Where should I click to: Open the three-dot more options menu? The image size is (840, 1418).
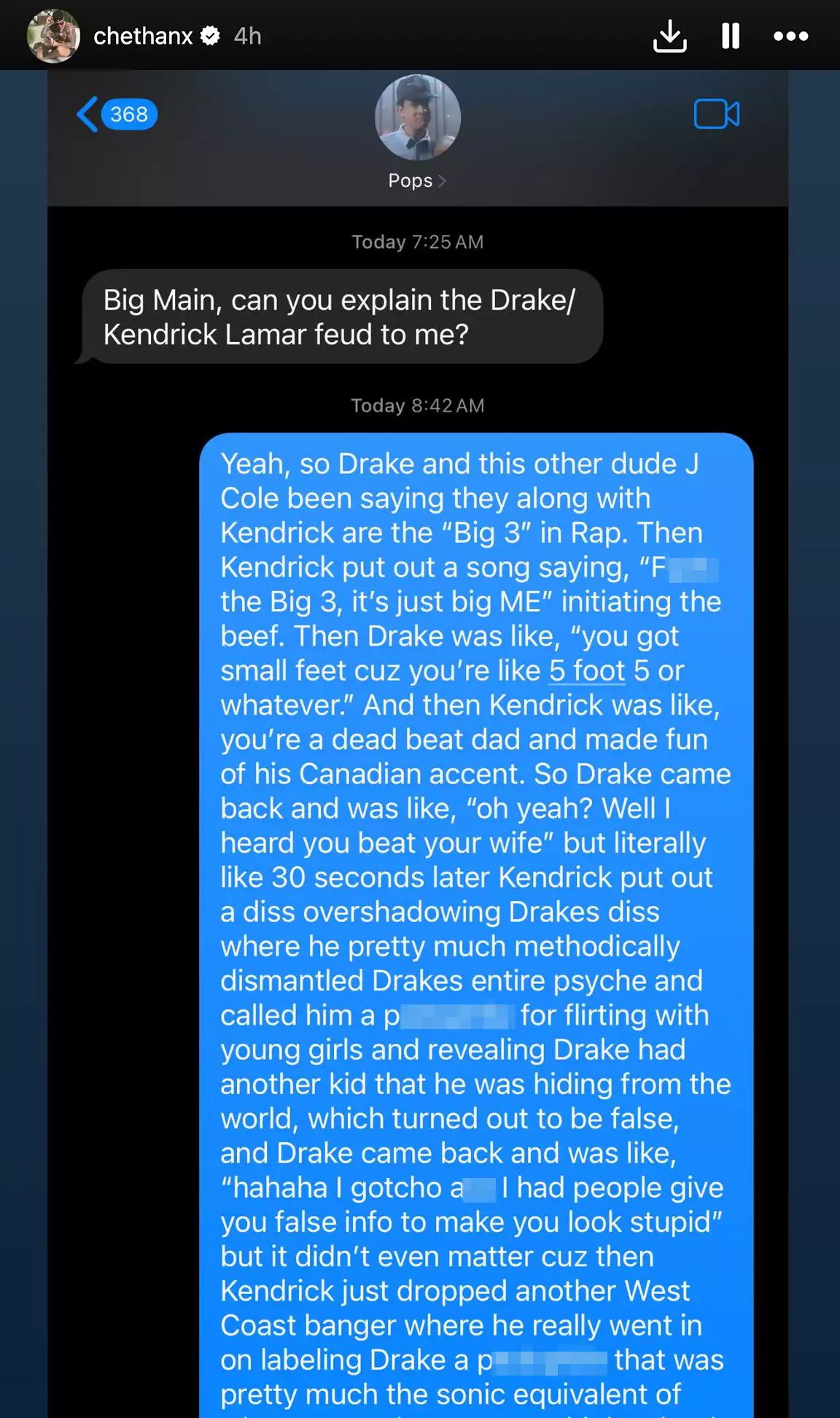pyautogui.click(x=790, y=36)
